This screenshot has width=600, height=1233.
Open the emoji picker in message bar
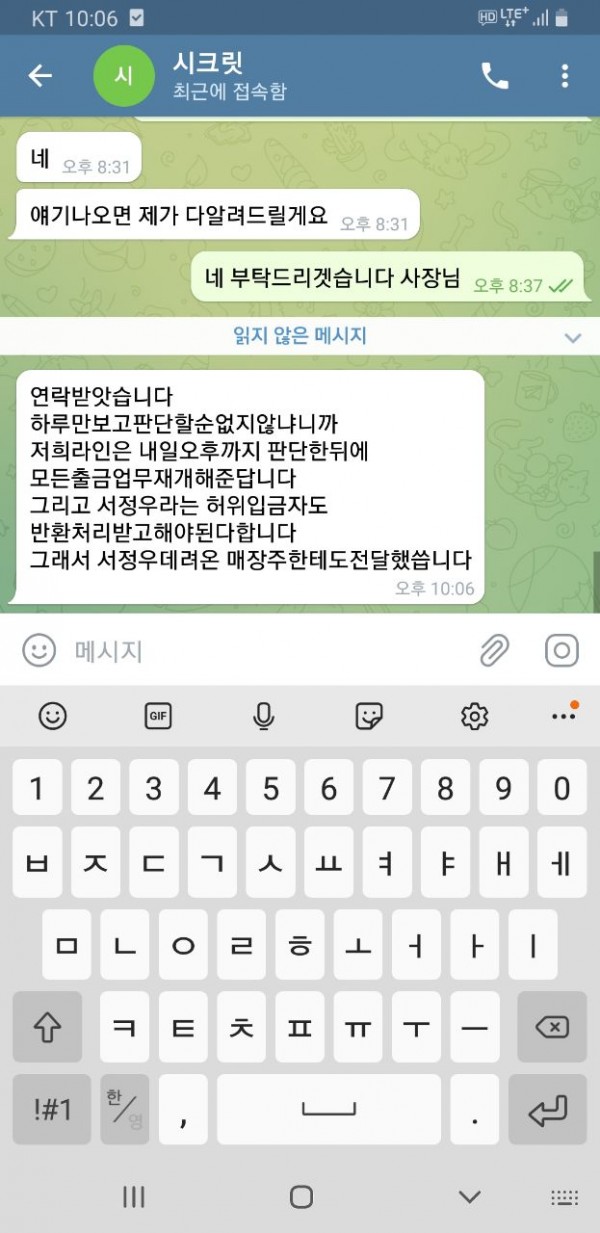[39, 651]
